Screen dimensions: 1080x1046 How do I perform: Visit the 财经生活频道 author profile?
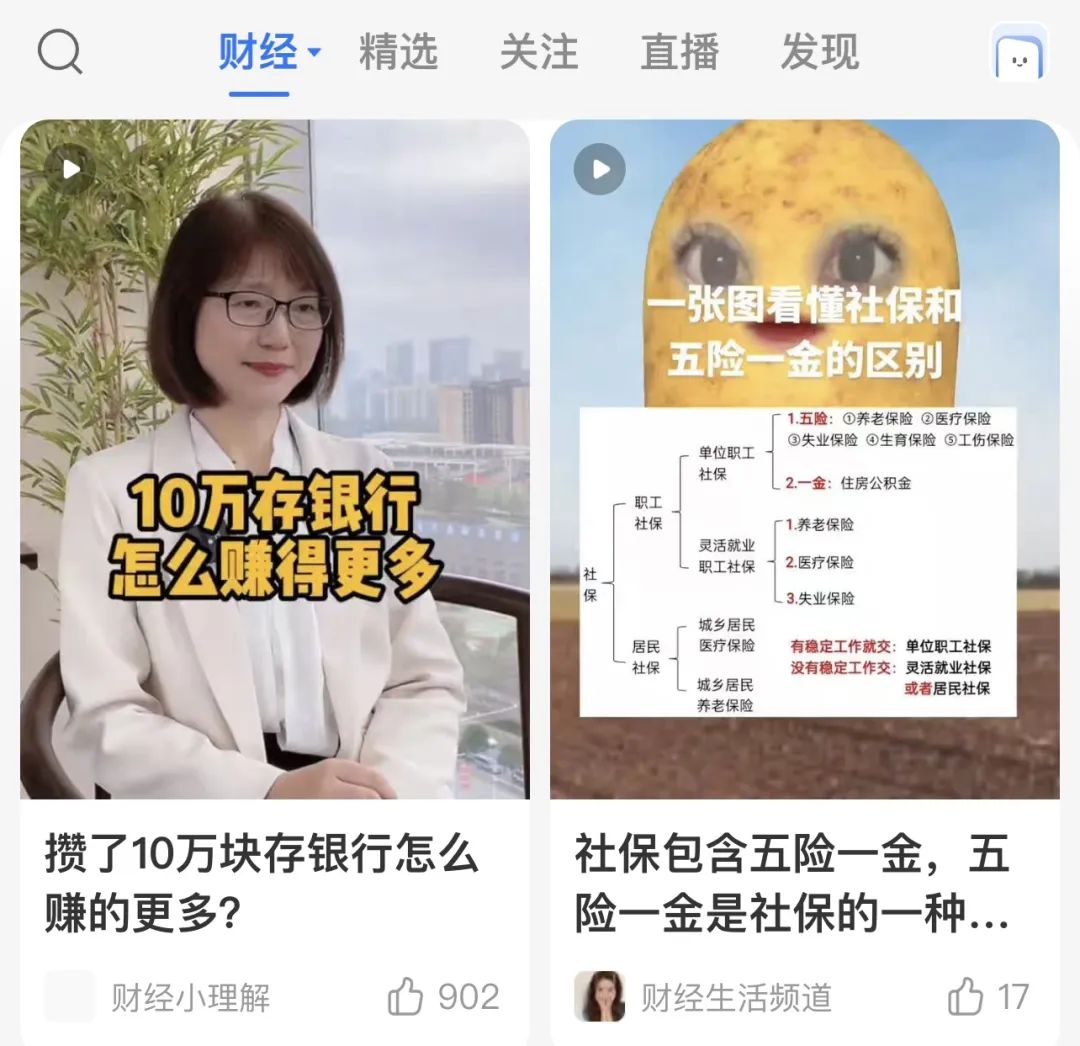pyautogui.click(x=736, y=997)
